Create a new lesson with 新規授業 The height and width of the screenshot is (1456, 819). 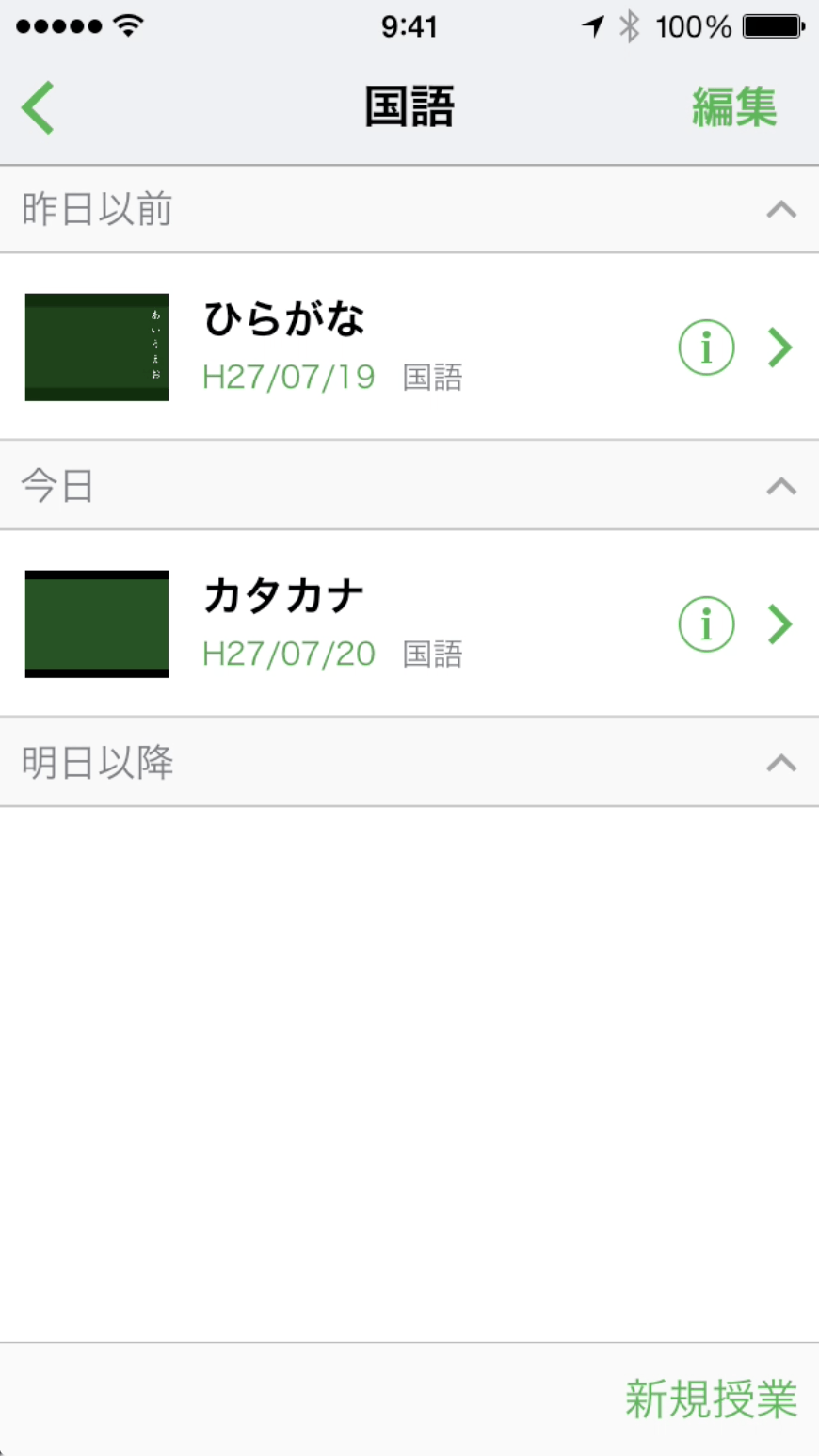click(711, 1399)
